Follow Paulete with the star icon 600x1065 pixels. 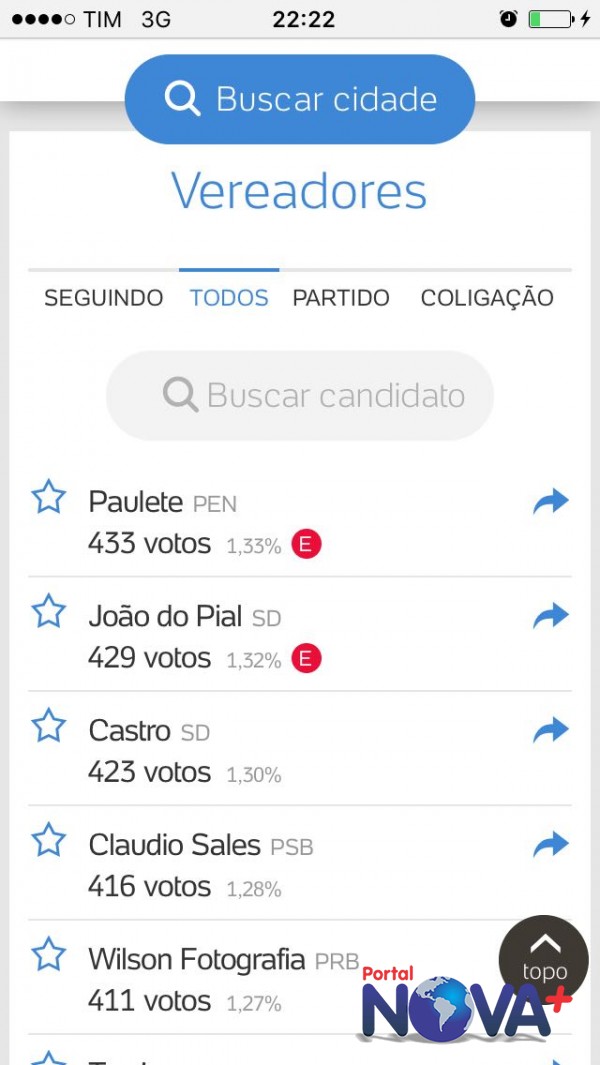click(49, 497)
